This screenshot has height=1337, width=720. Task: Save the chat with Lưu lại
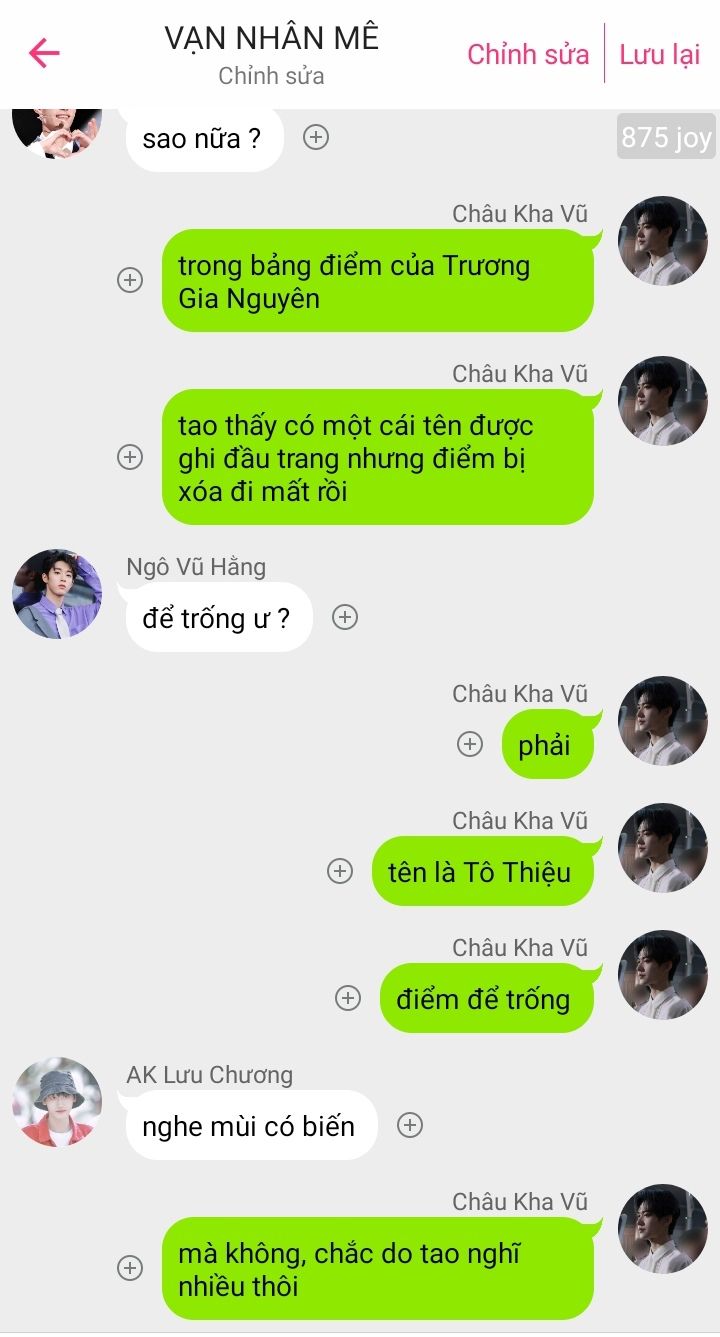tap(660, 54)
